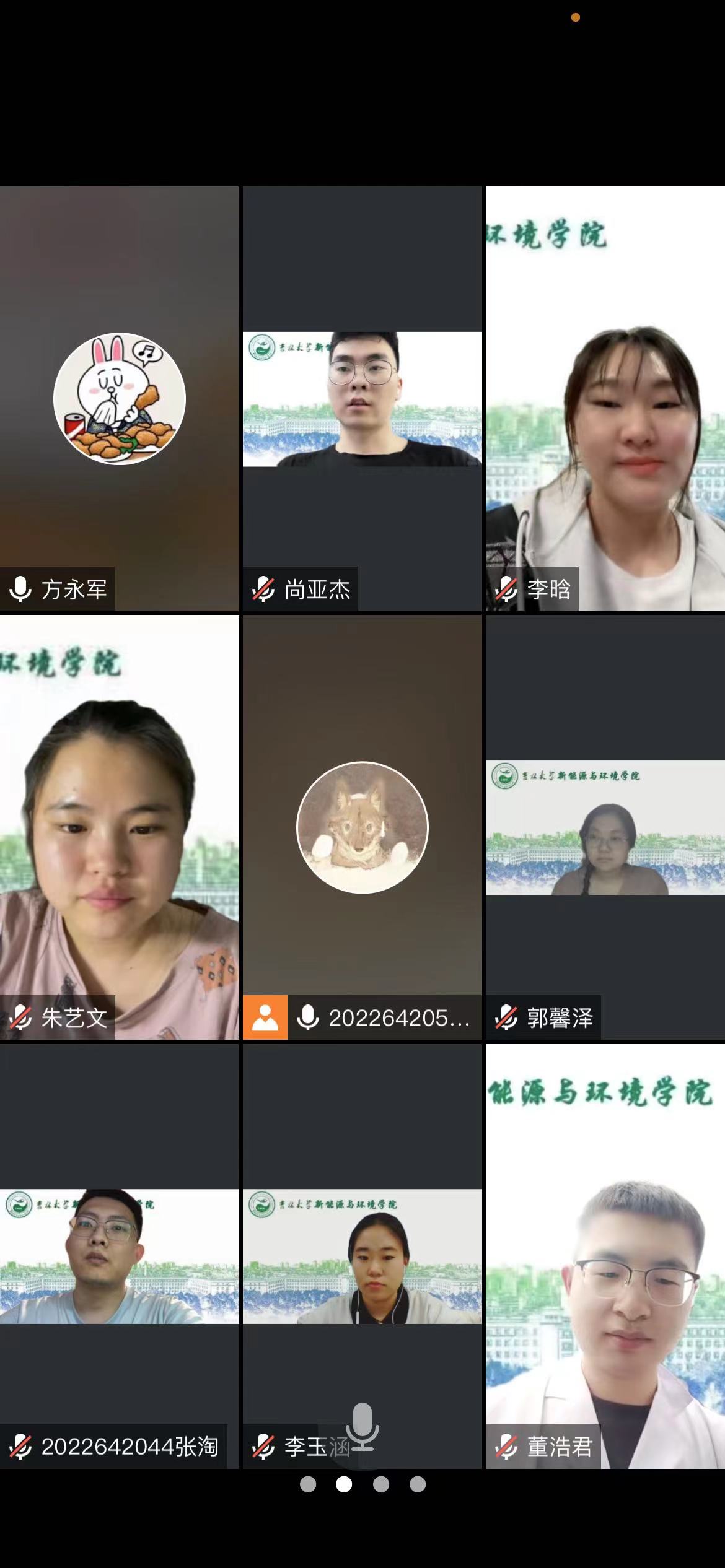The width and height of the screenshot is (725, 1568).
Task: Select 郭馨泽's video tile
Action: 605,827
